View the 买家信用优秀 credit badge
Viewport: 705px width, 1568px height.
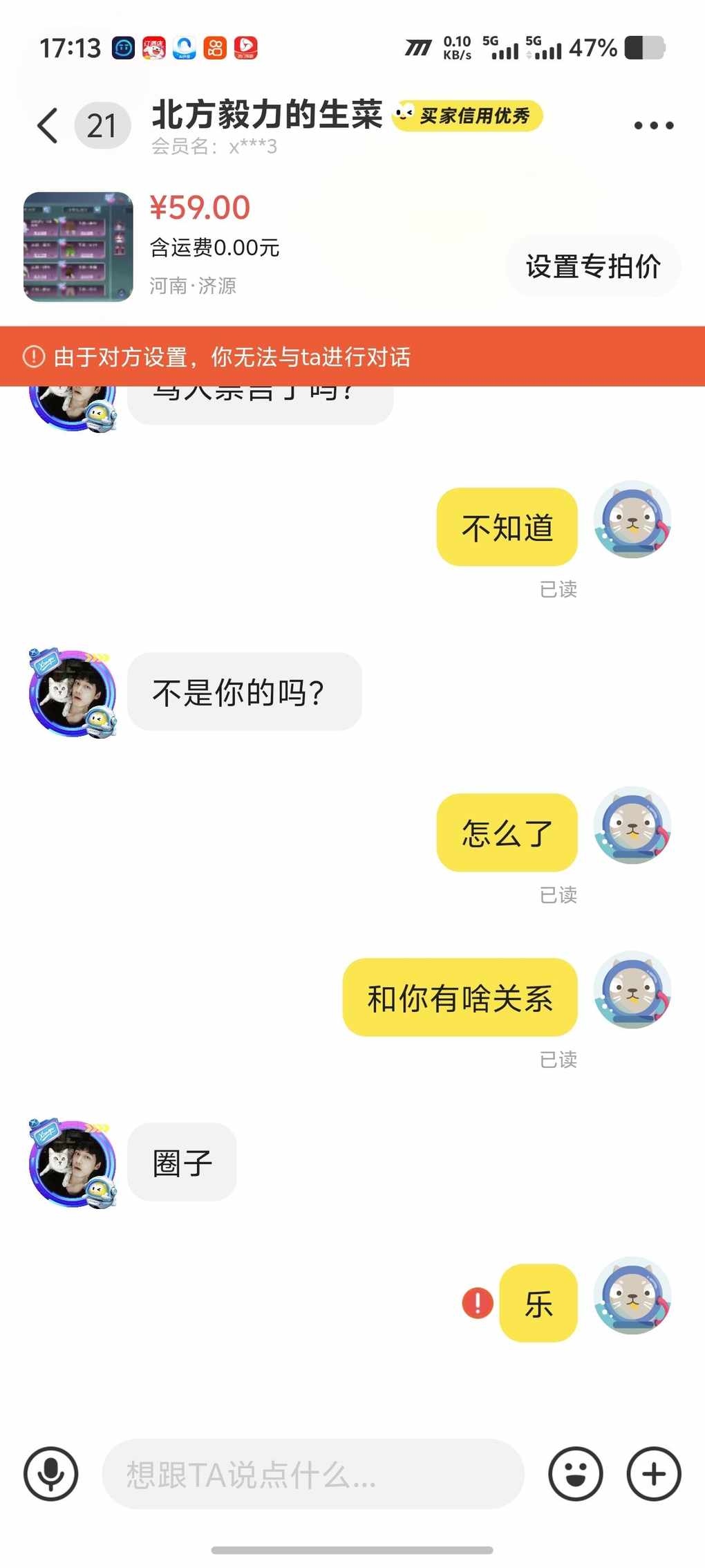468,116
